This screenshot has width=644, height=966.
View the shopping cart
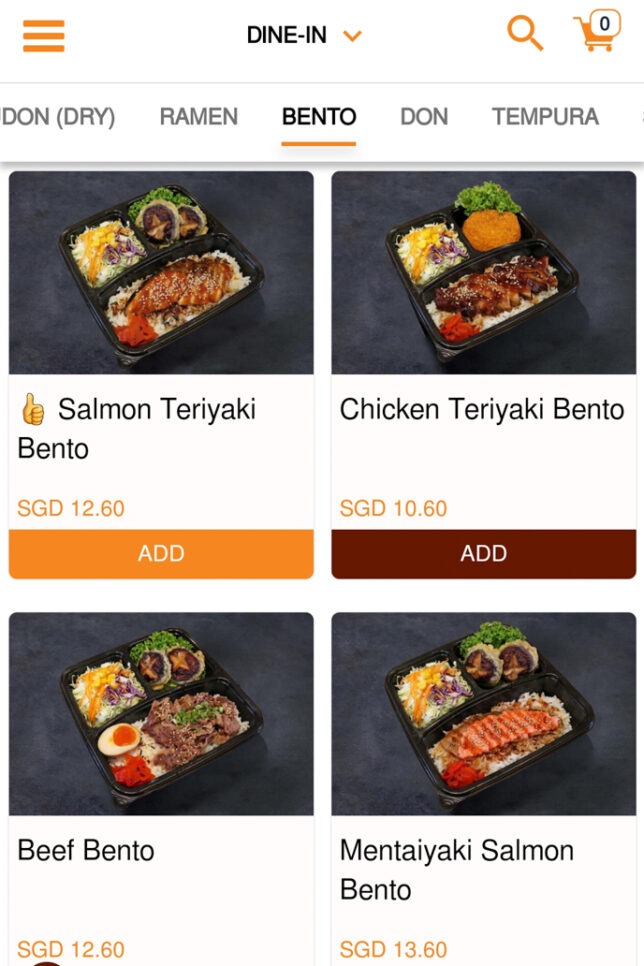(597, 32)
